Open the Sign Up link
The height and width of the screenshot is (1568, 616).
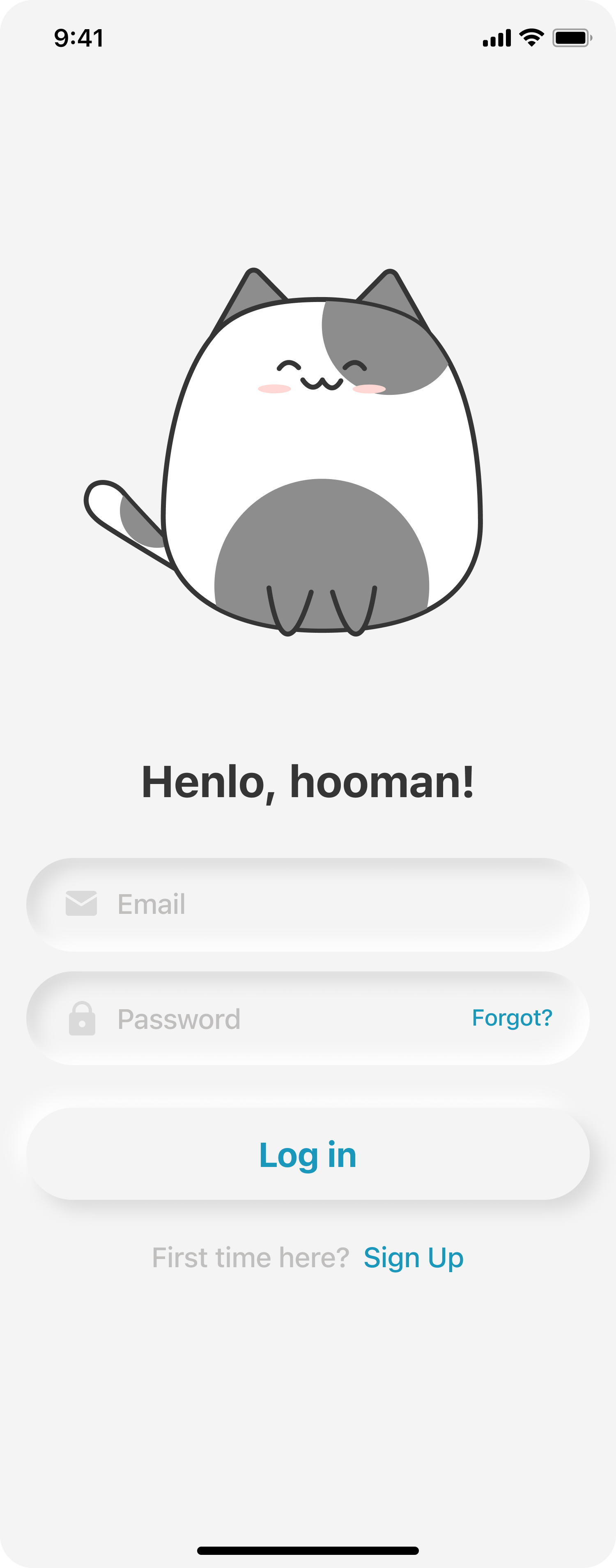[413, 1258]
